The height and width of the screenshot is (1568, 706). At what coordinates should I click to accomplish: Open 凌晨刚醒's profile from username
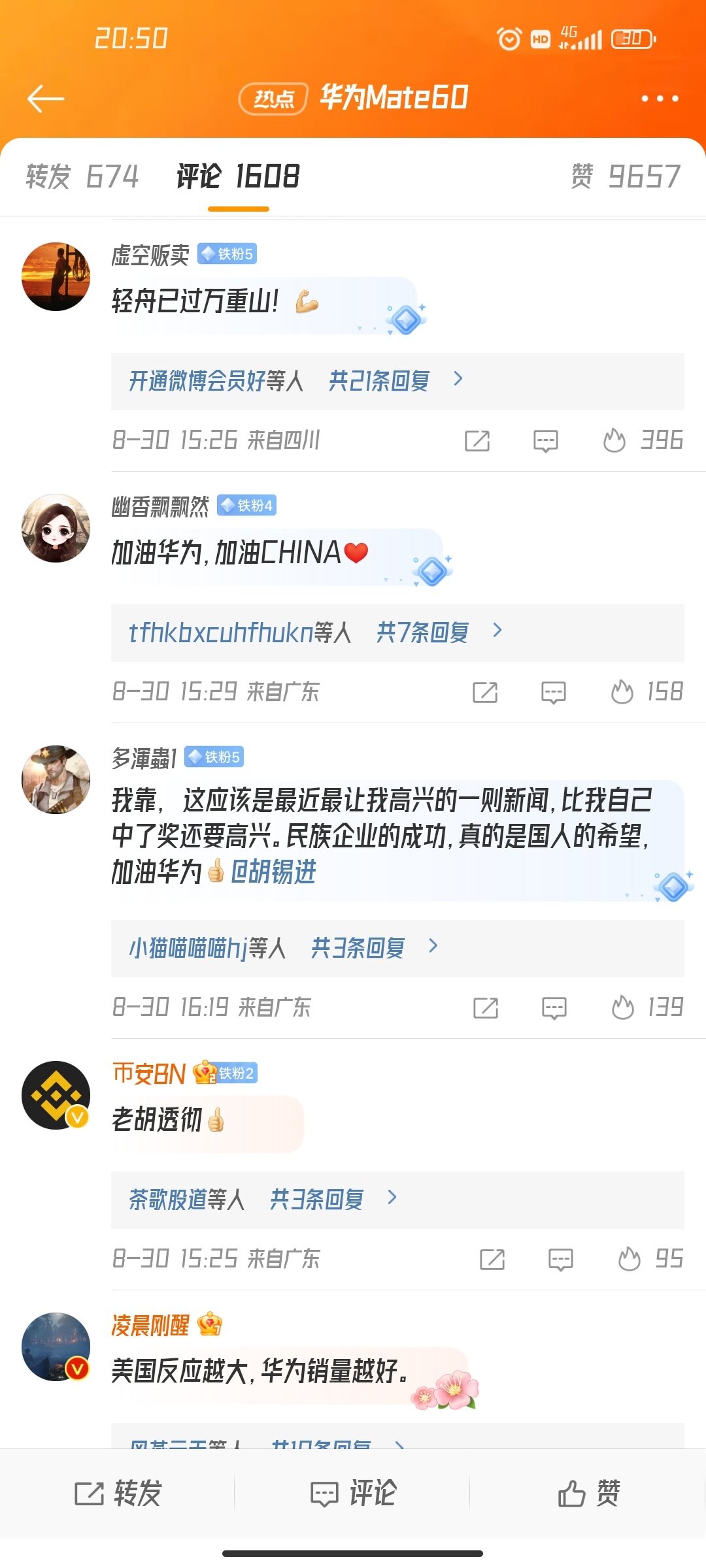click(150, 1326)
